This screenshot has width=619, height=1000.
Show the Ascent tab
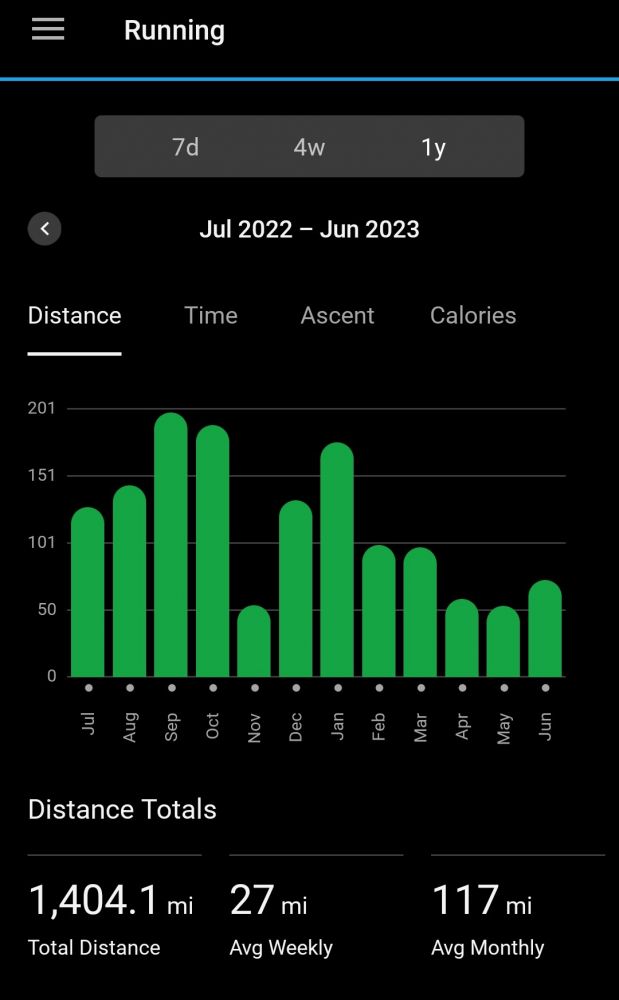click(x=337, y=316)
